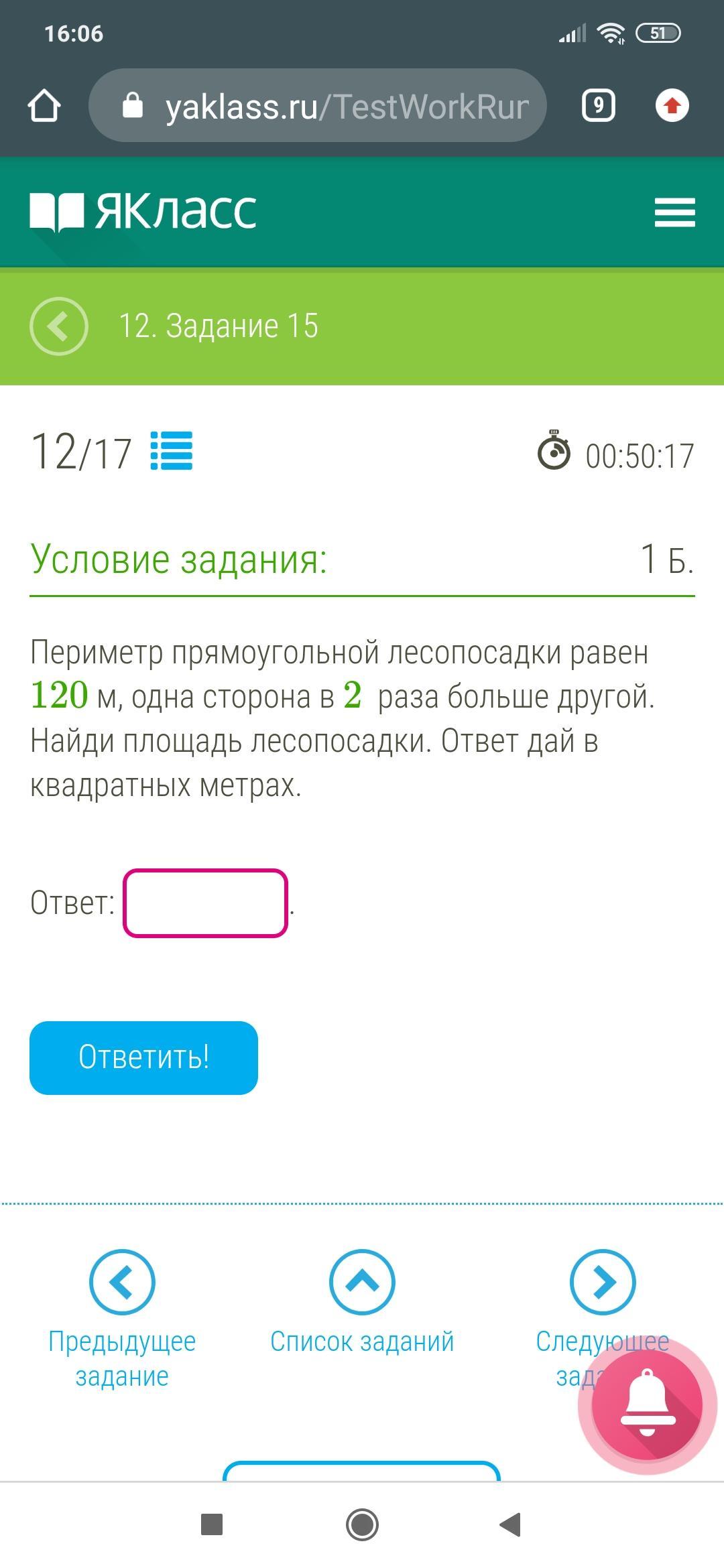The width and height of the screenshot is (724, 1568).
Task: Go to Предыдущее задание
Action: pyautogui.click(x=122, y=1283)
